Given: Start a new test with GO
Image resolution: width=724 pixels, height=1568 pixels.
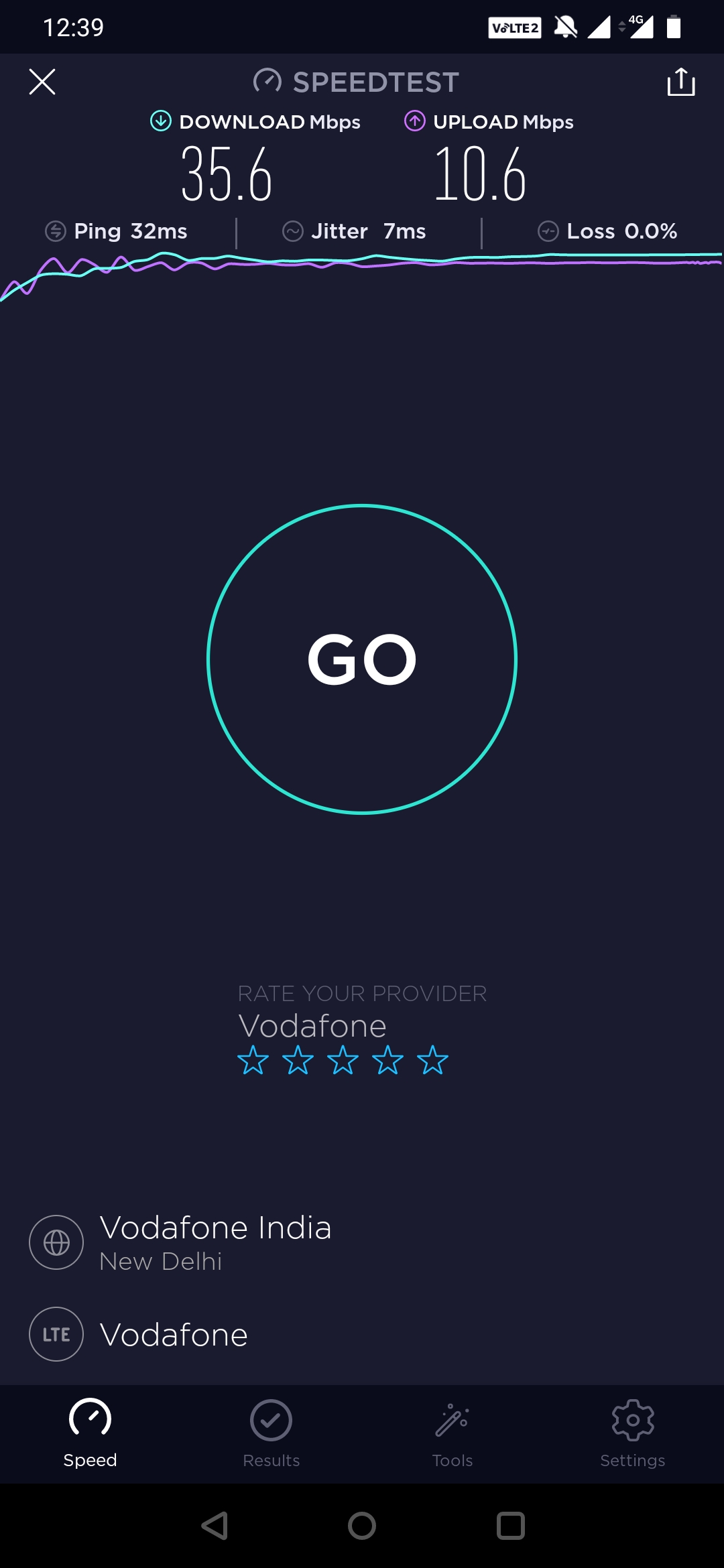Looking at the screenshot, I should click(x=362, y=659).
